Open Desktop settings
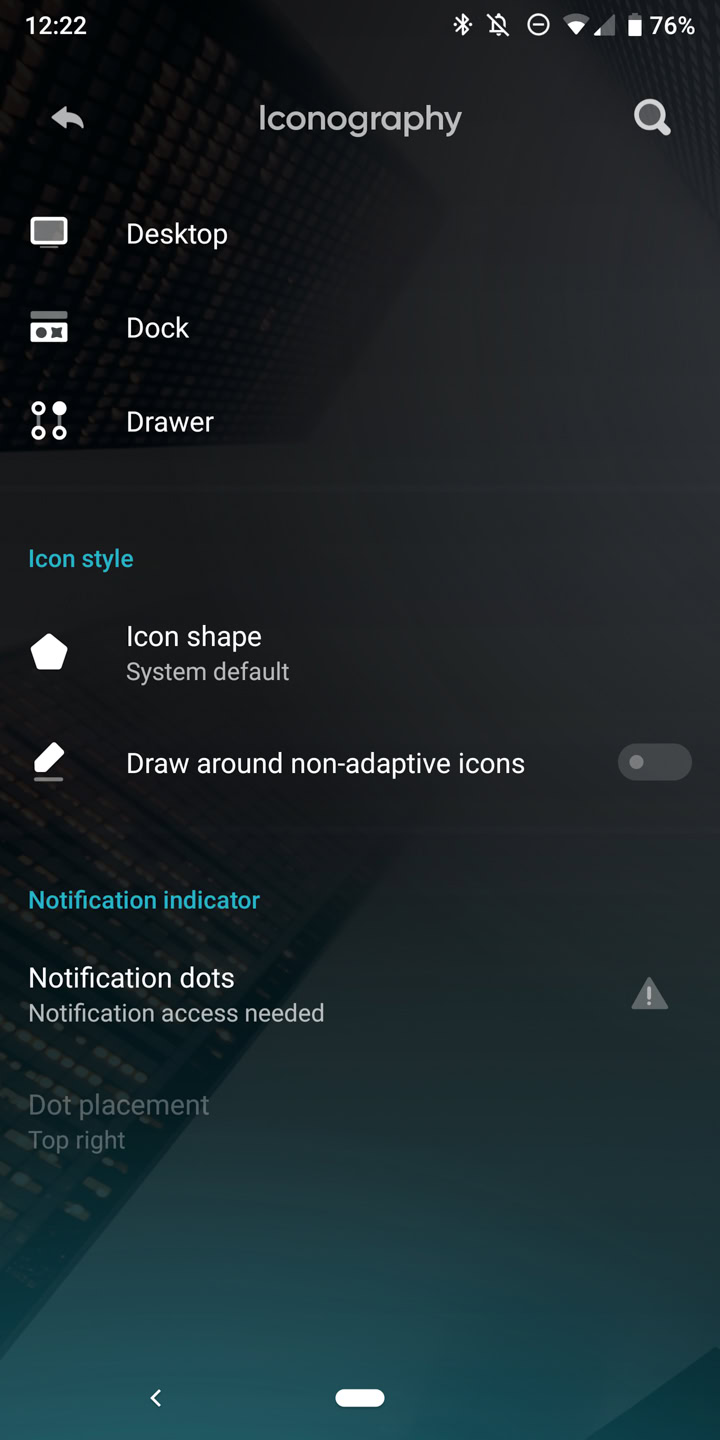The width and height of the screenshot is (720, 1440). point(177,234)
